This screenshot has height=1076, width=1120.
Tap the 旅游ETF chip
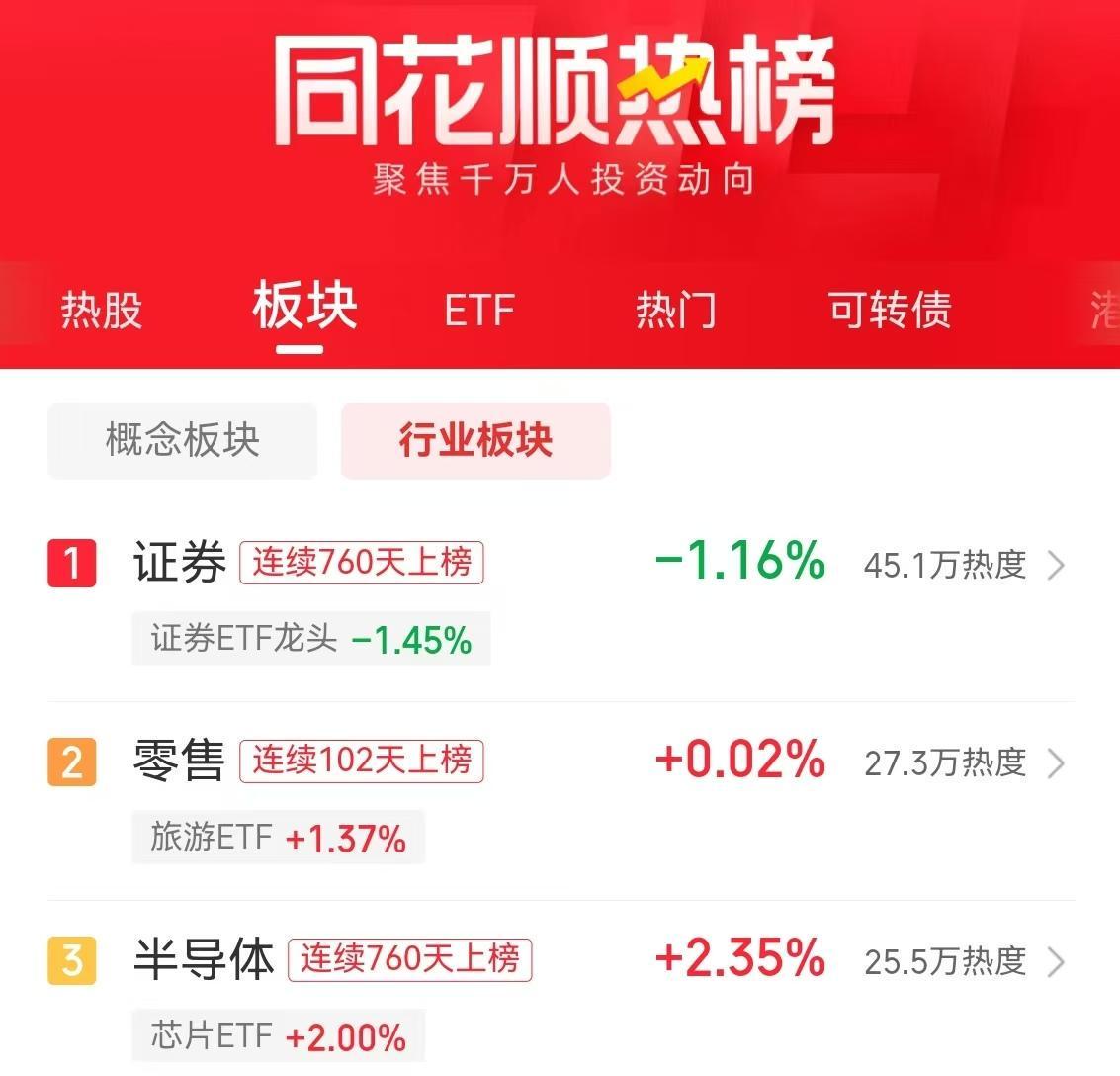278,838
